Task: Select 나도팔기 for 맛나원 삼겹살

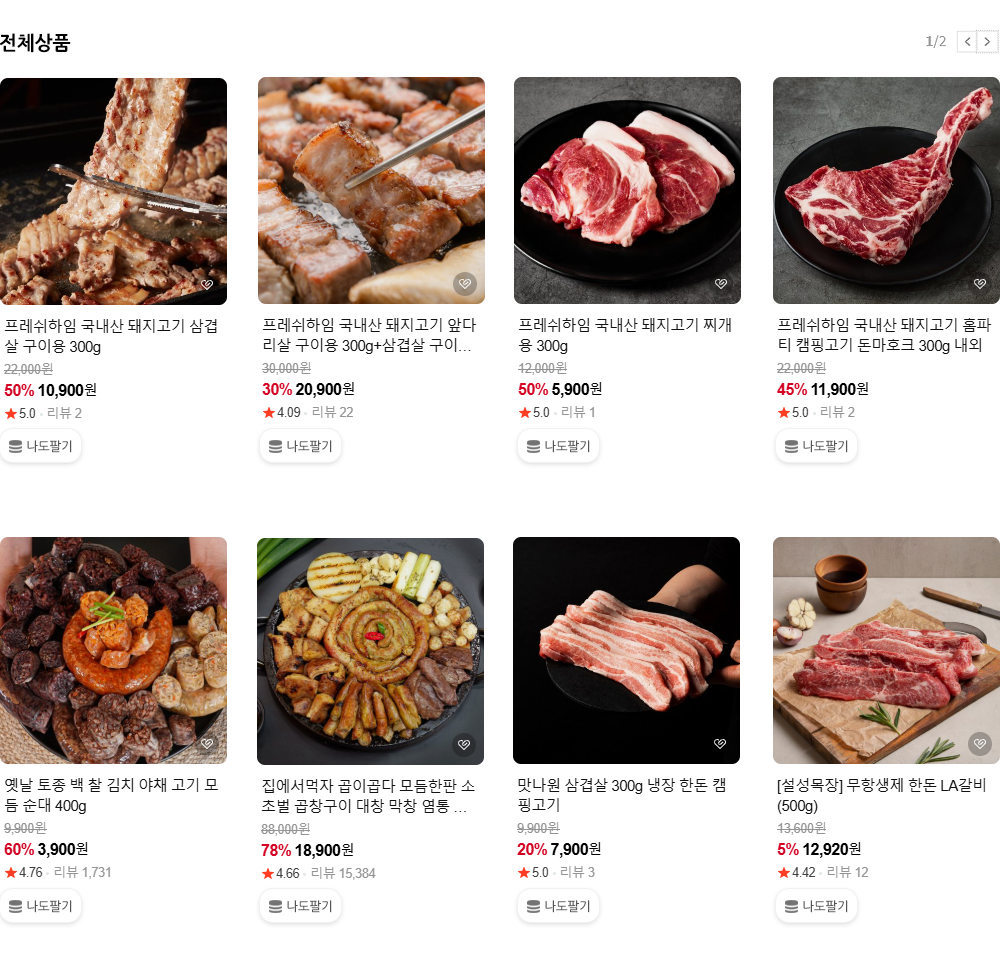Action: [x=558, y=906]
